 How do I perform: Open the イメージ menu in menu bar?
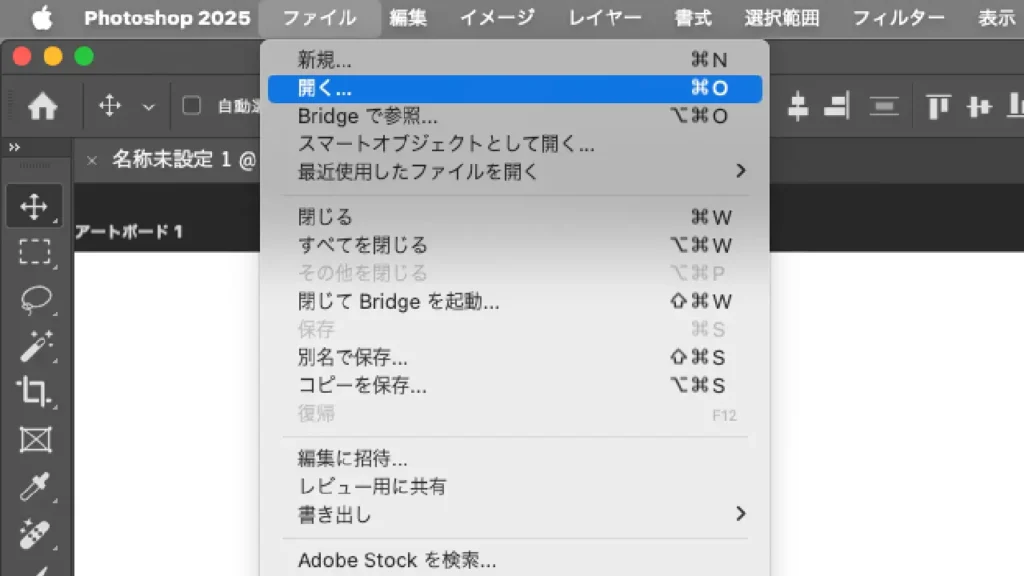point(497,18)
